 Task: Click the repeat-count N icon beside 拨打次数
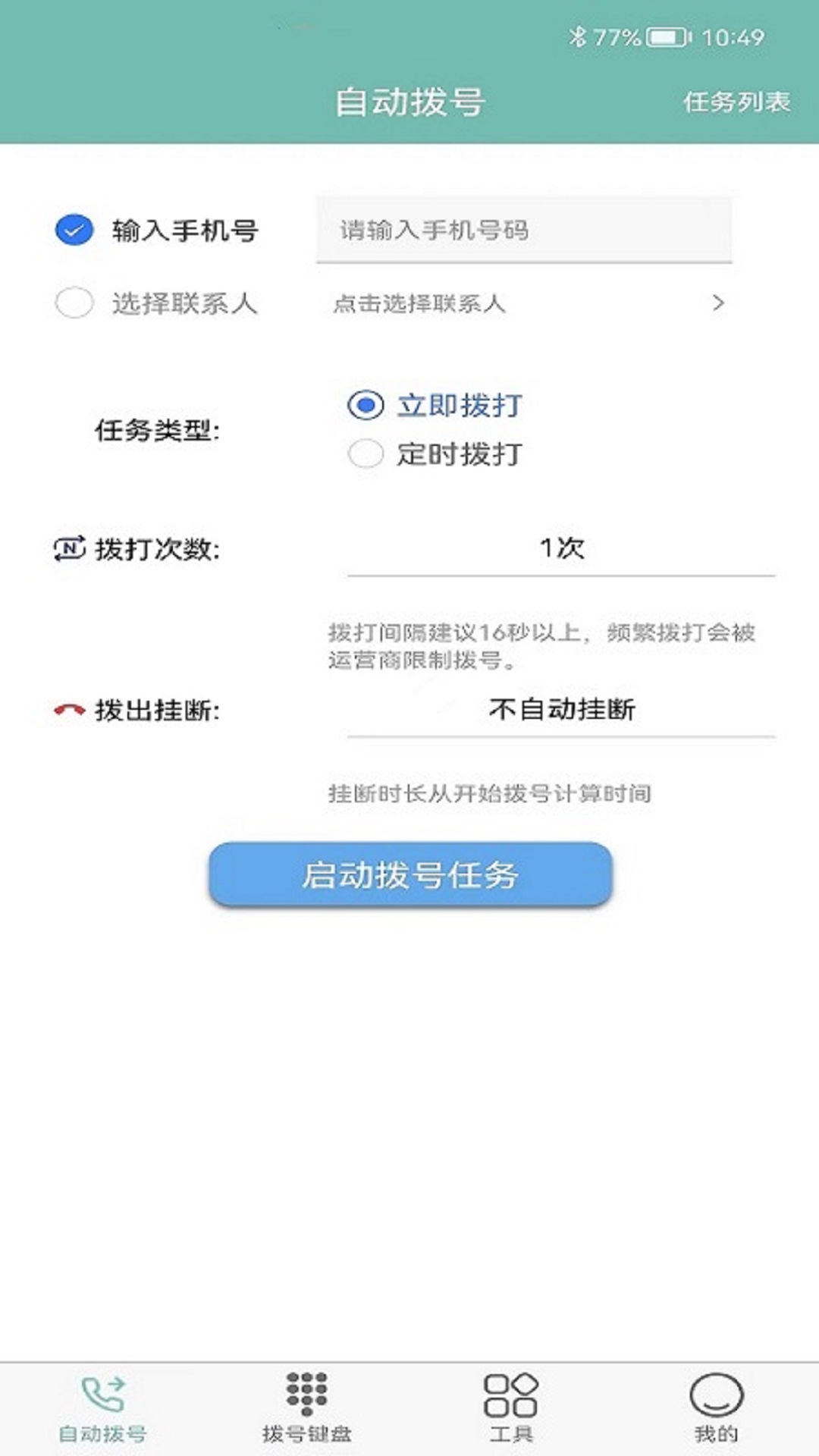pyautogui.click(x=67, y=549)
